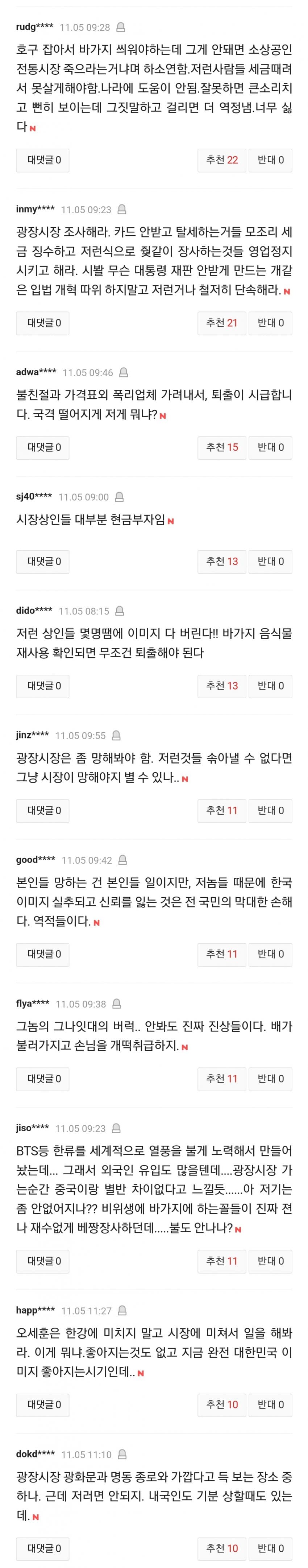Dislike dido****'s comment

tap(270, 686)
